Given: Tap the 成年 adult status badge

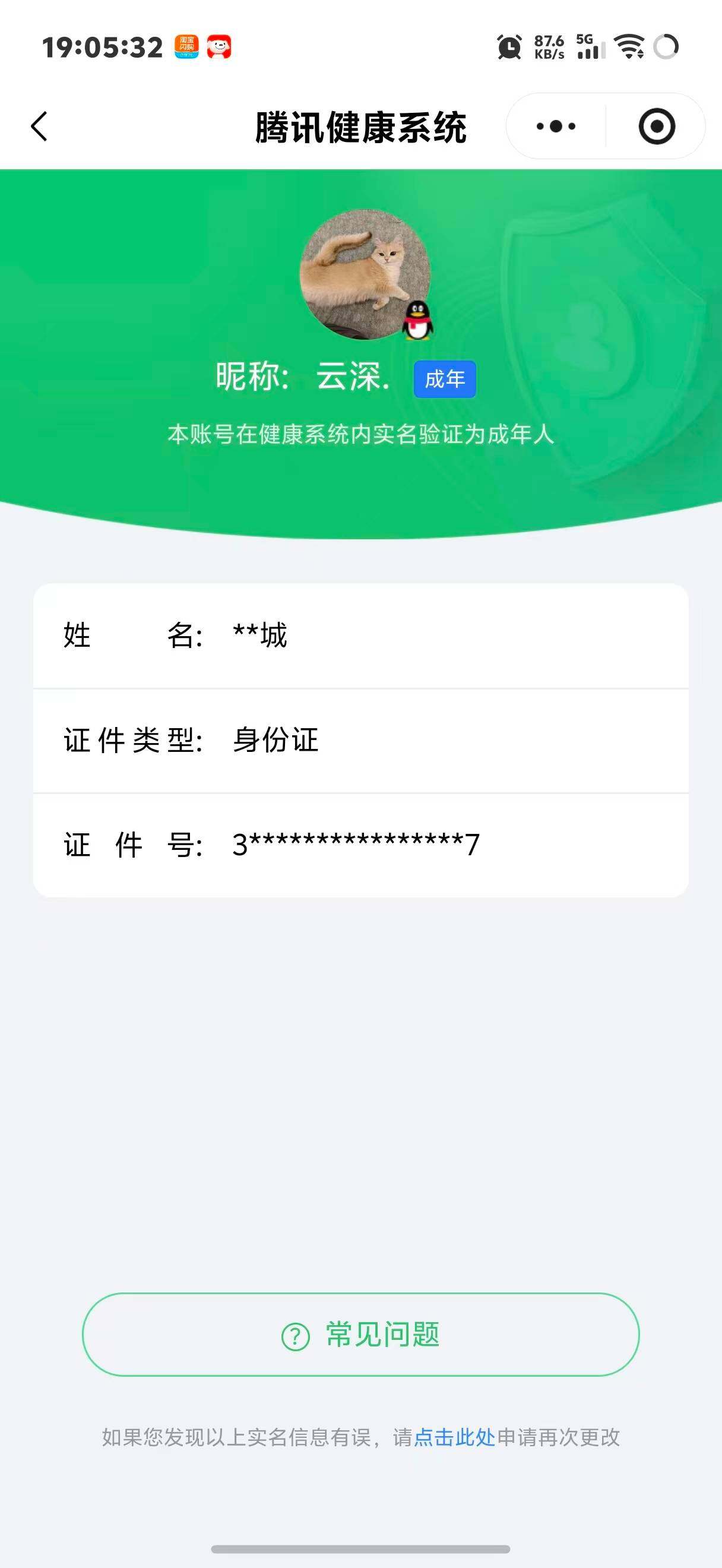Looking at the screenshot, I should click(x=445, y=378).
